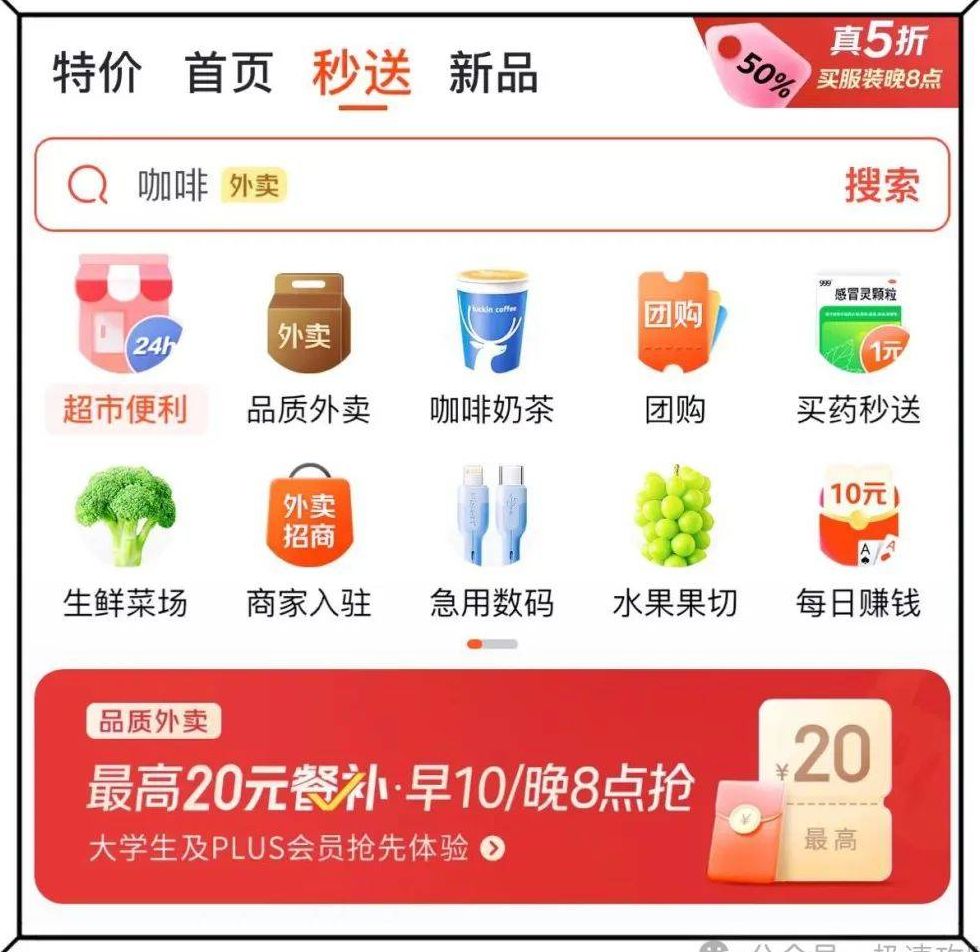
Task: Switch to the 特价 tab
Action: tap(96, 74)
